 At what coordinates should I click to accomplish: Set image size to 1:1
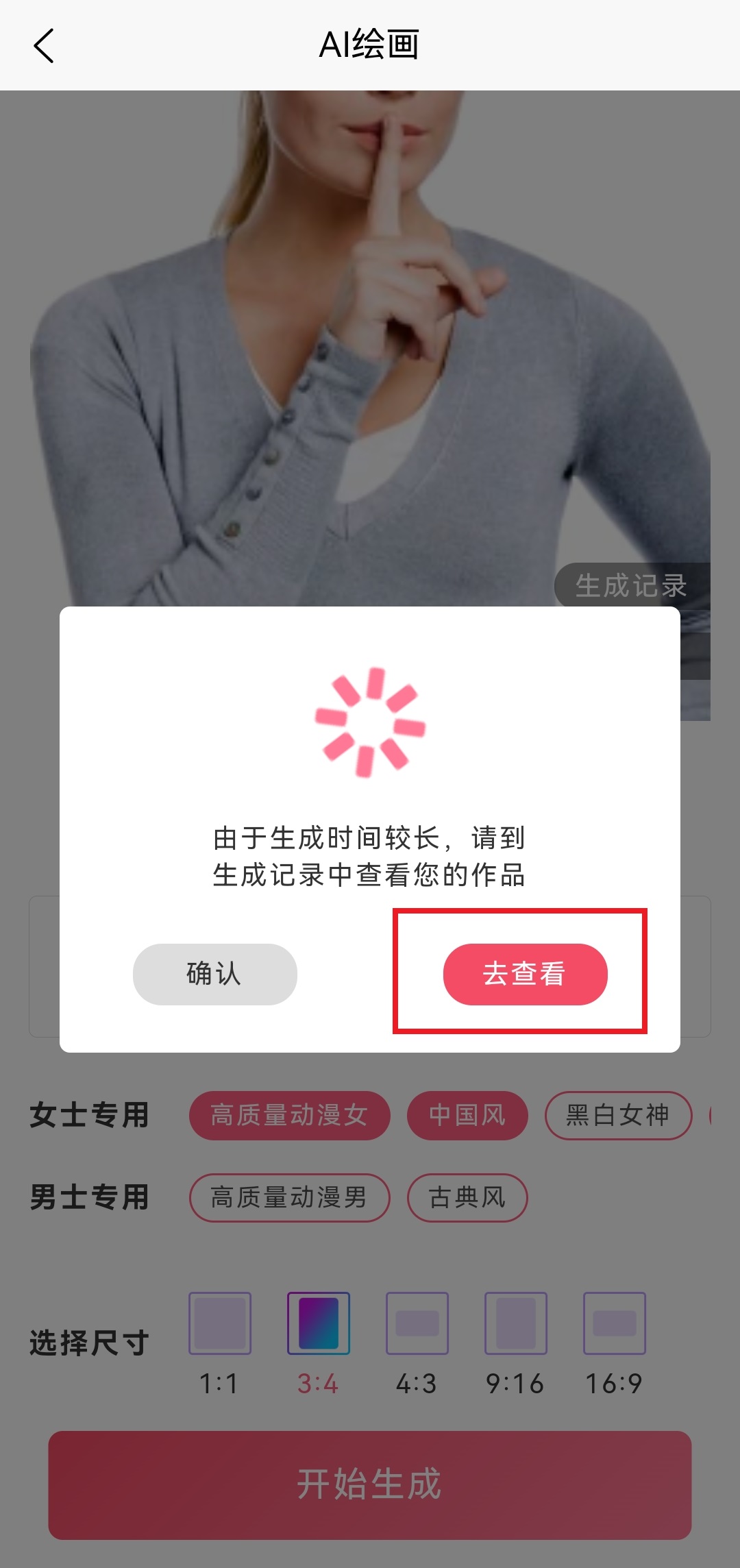(219, 1323)
